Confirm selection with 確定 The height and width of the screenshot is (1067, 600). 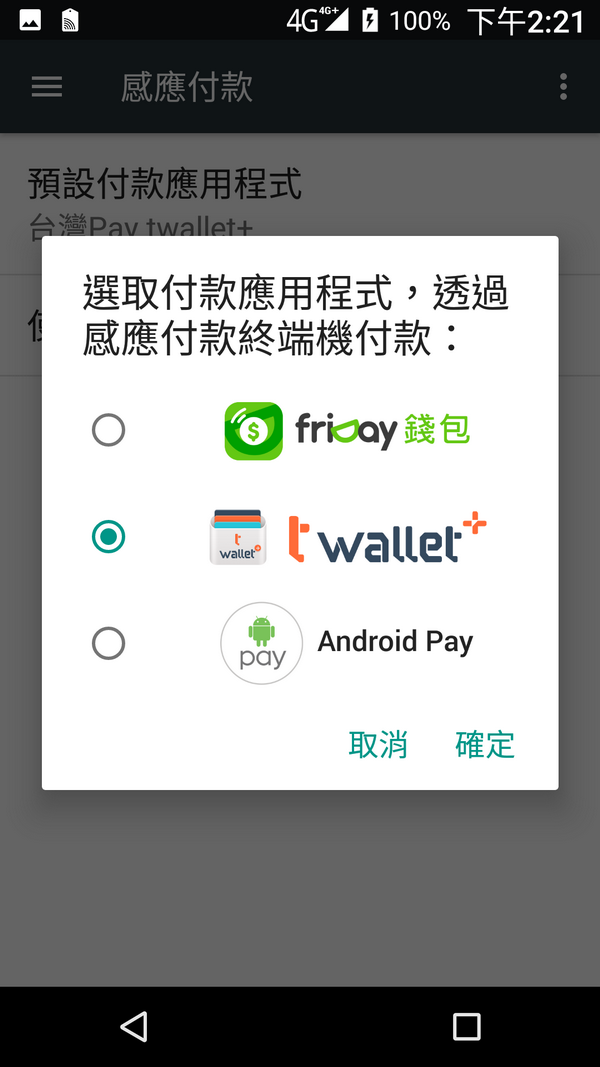485,744
